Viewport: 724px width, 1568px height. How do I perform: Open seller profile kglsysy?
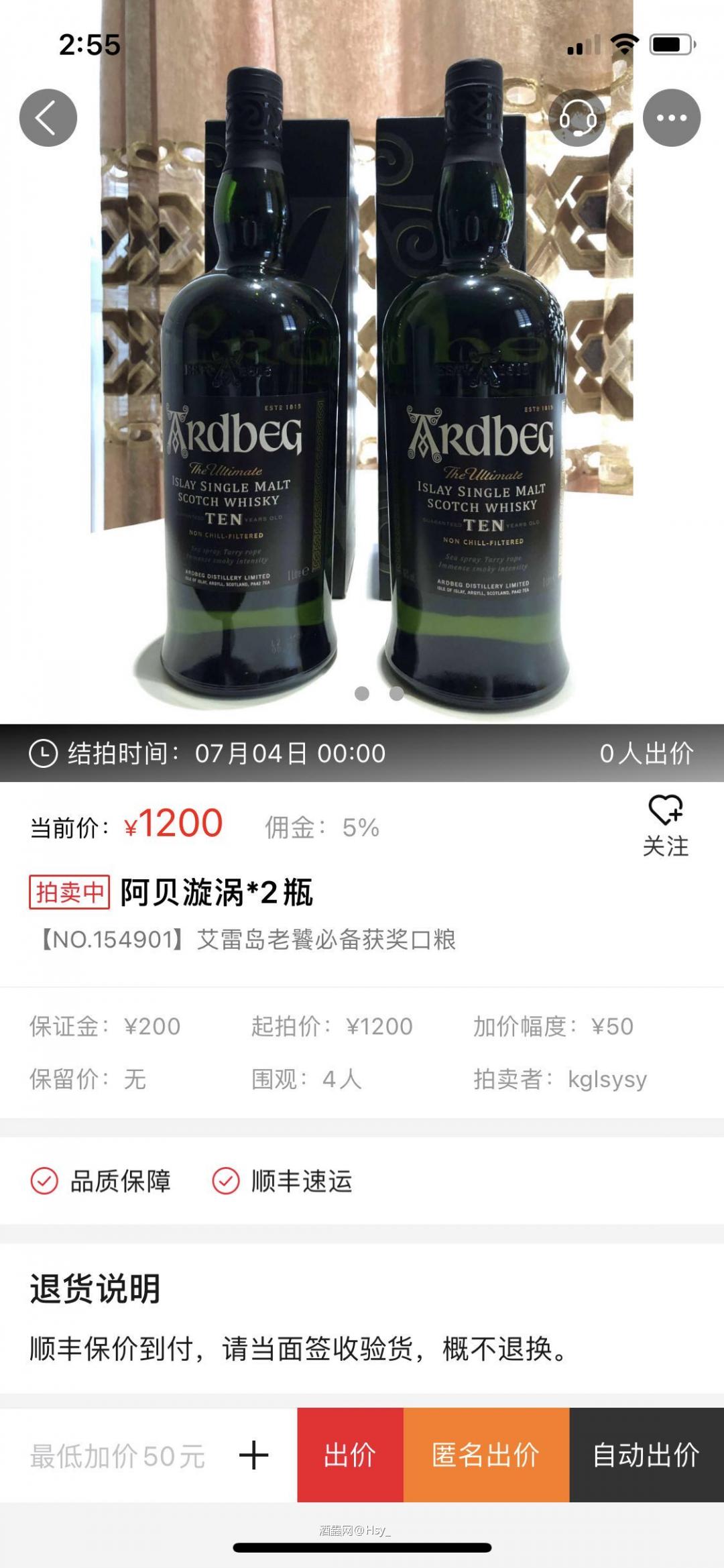pyautogui.click(x=607, y=1078)
